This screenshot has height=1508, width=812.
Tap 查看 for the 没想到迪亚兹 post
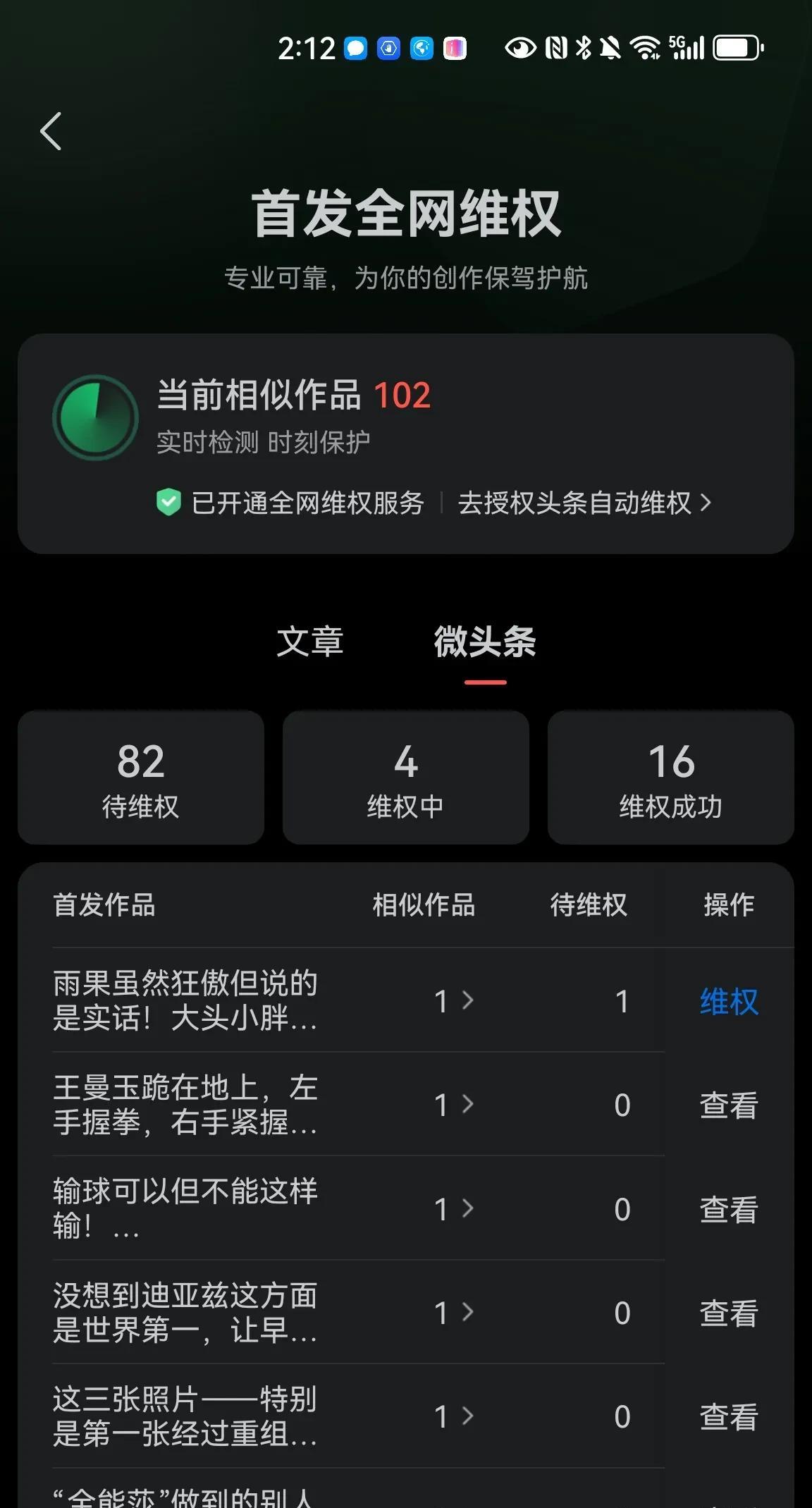tap(729, 1313)
